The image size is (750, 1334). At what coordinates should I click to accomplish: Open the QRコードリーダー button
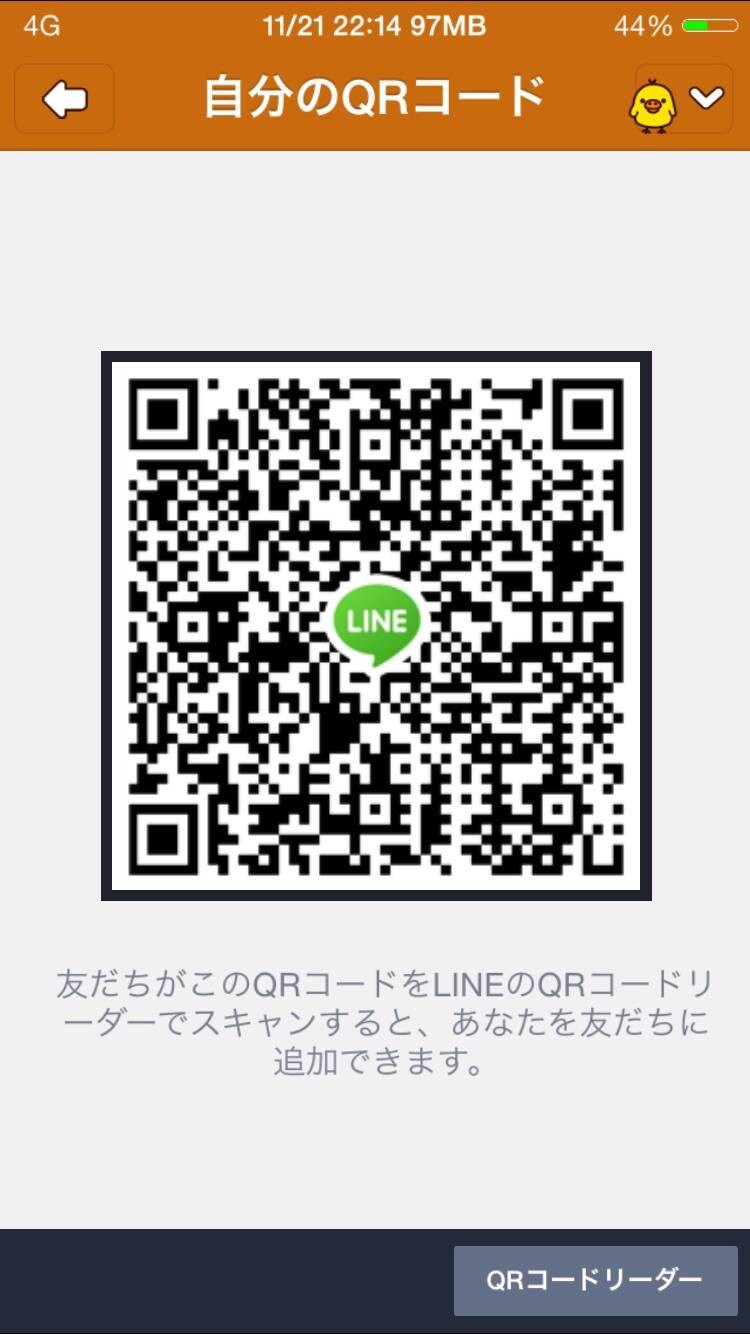(x=595, y=1280)
